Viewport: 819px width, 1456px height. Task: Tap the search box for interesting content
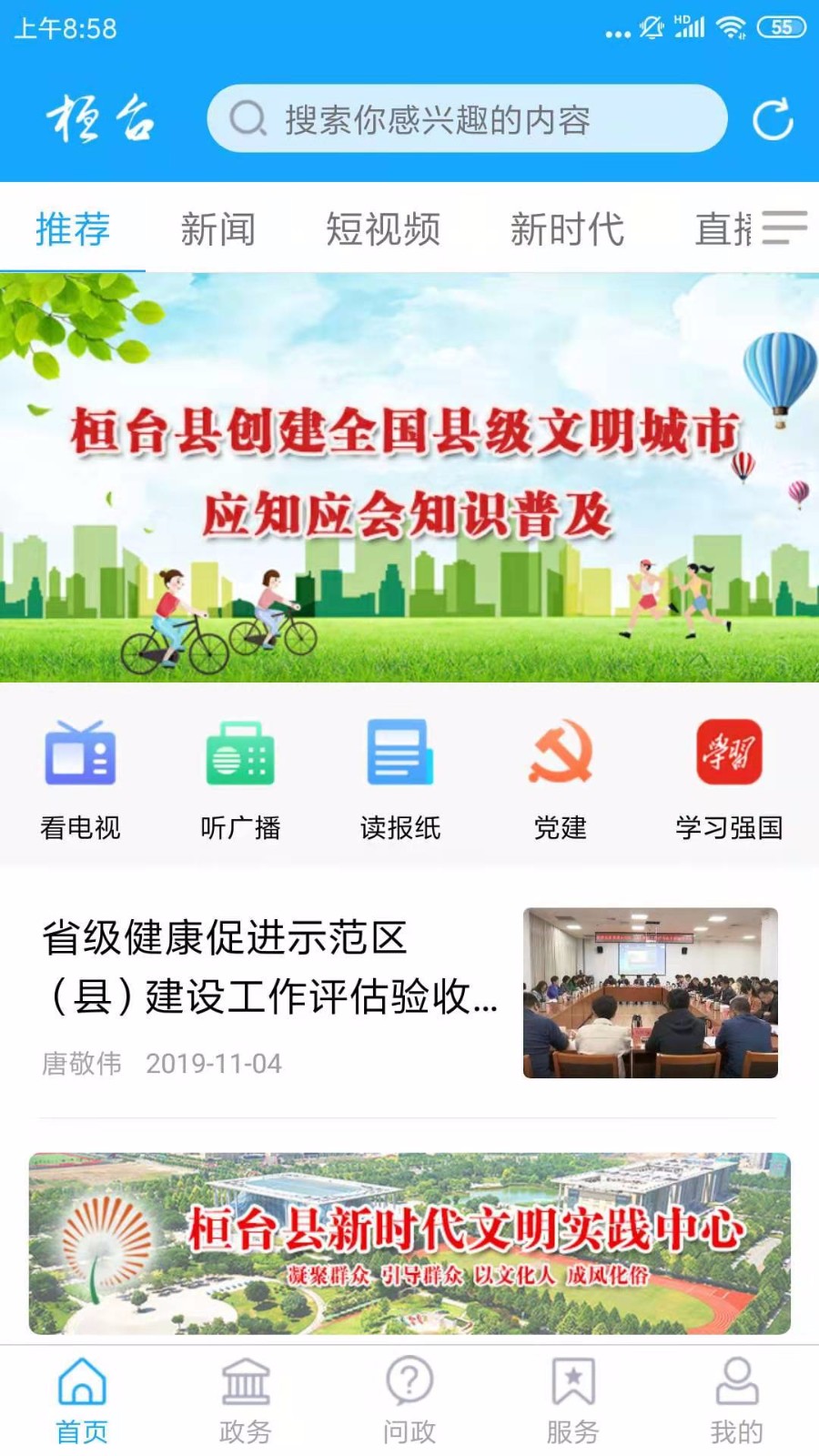[466, 119]
